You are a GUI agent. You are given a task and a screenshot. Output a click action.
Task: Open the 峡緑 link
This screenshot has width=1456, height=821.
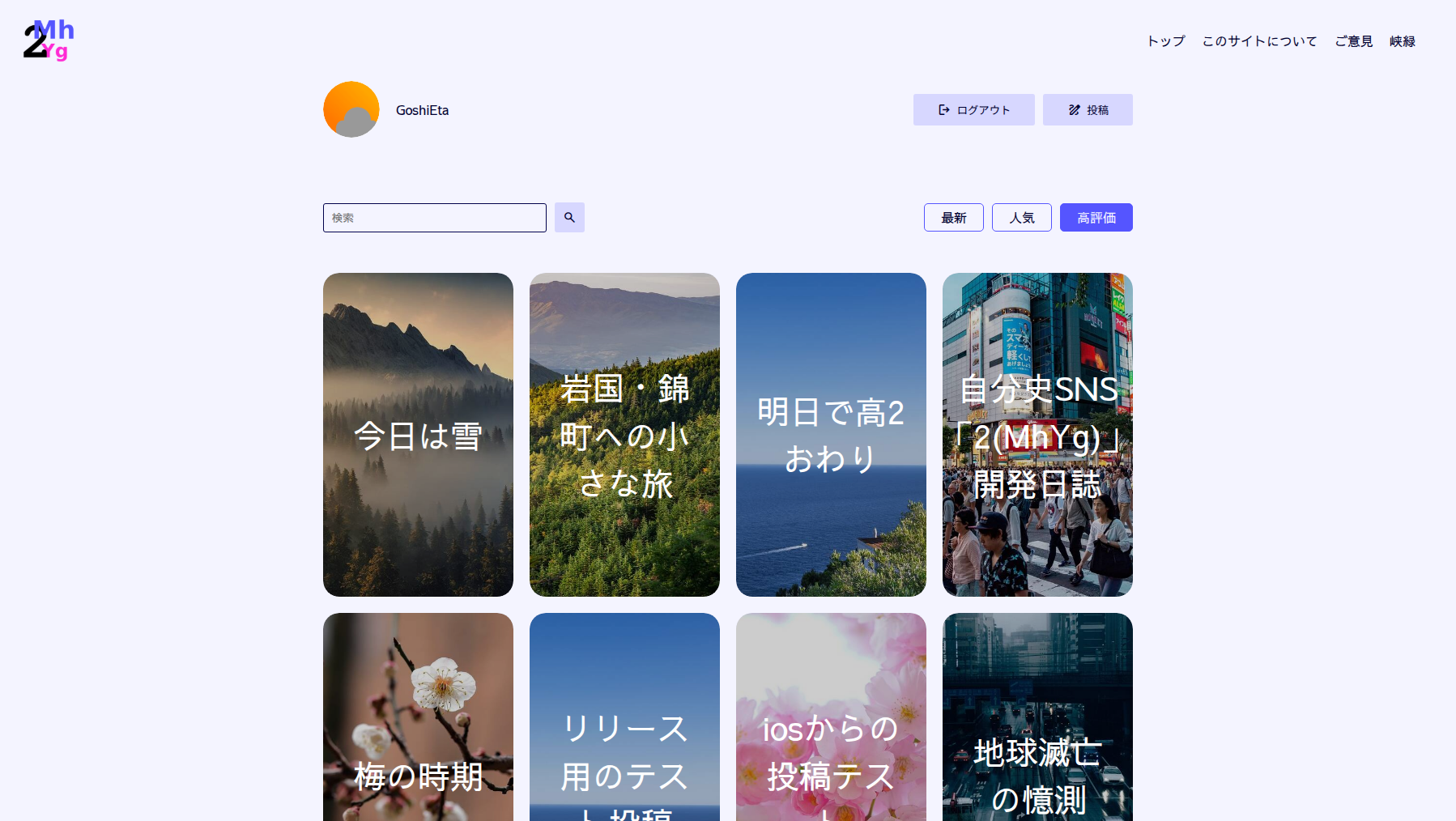tap(1402, 41)
